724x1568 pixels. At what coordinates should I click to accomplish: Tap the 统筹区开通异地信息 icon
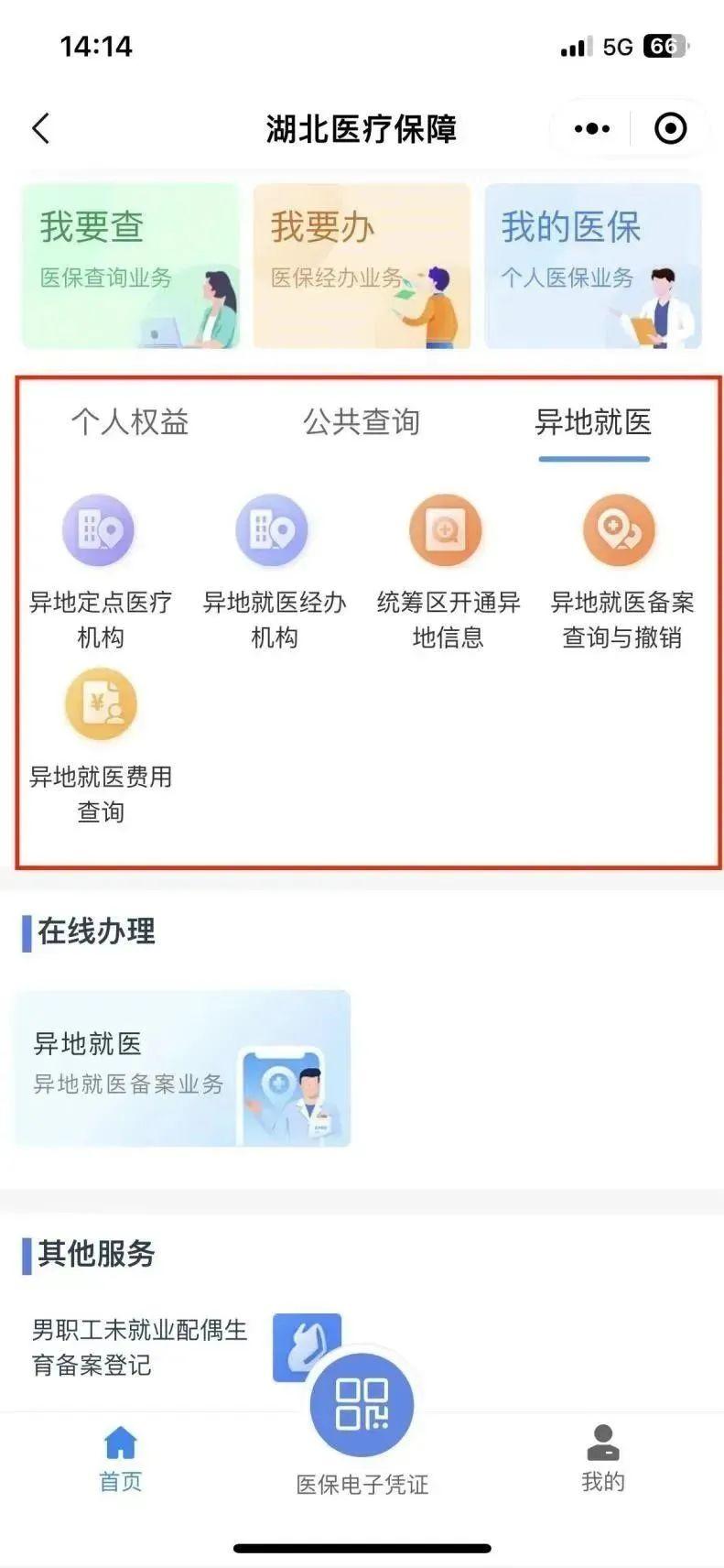(445, 528)
